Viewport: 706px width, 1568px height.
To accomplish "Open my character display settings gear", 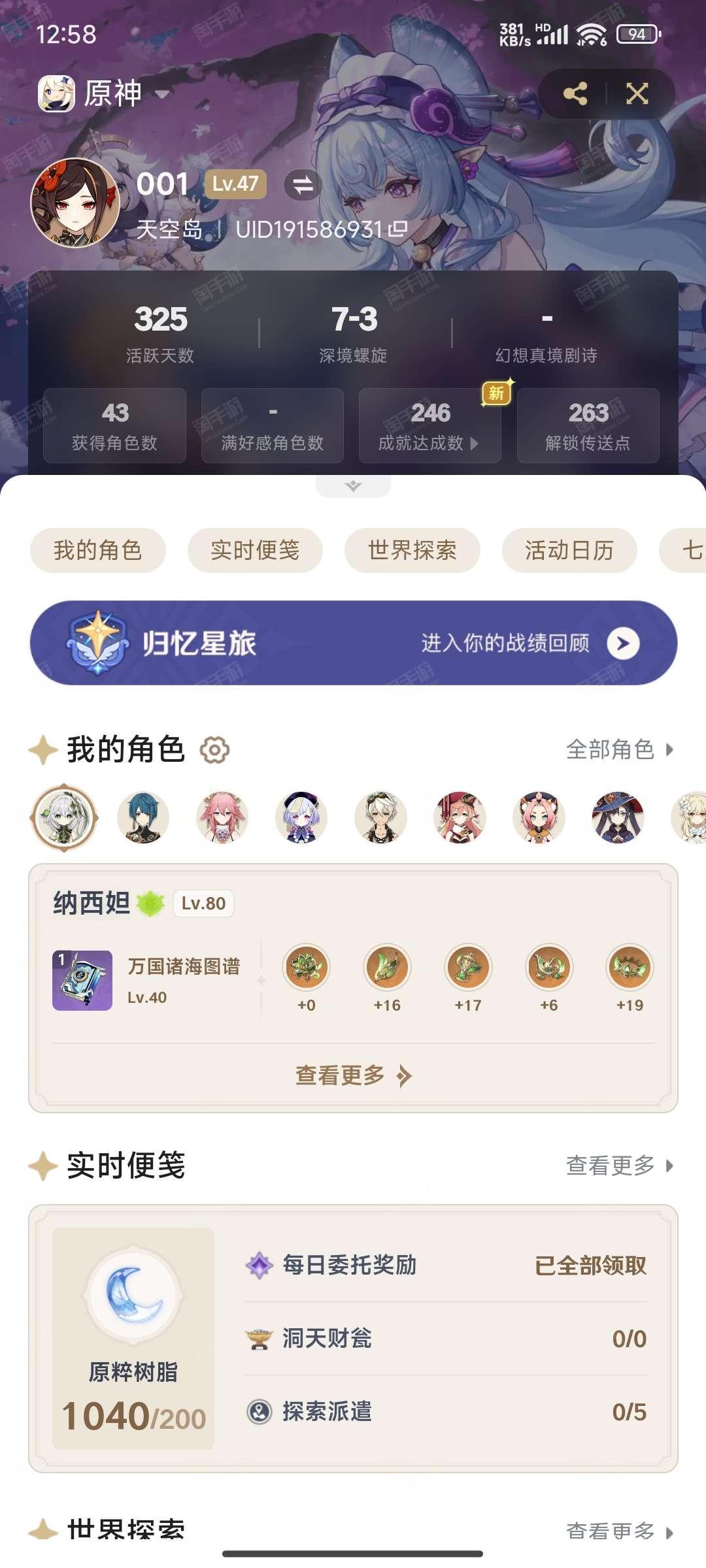I will 214,749.
